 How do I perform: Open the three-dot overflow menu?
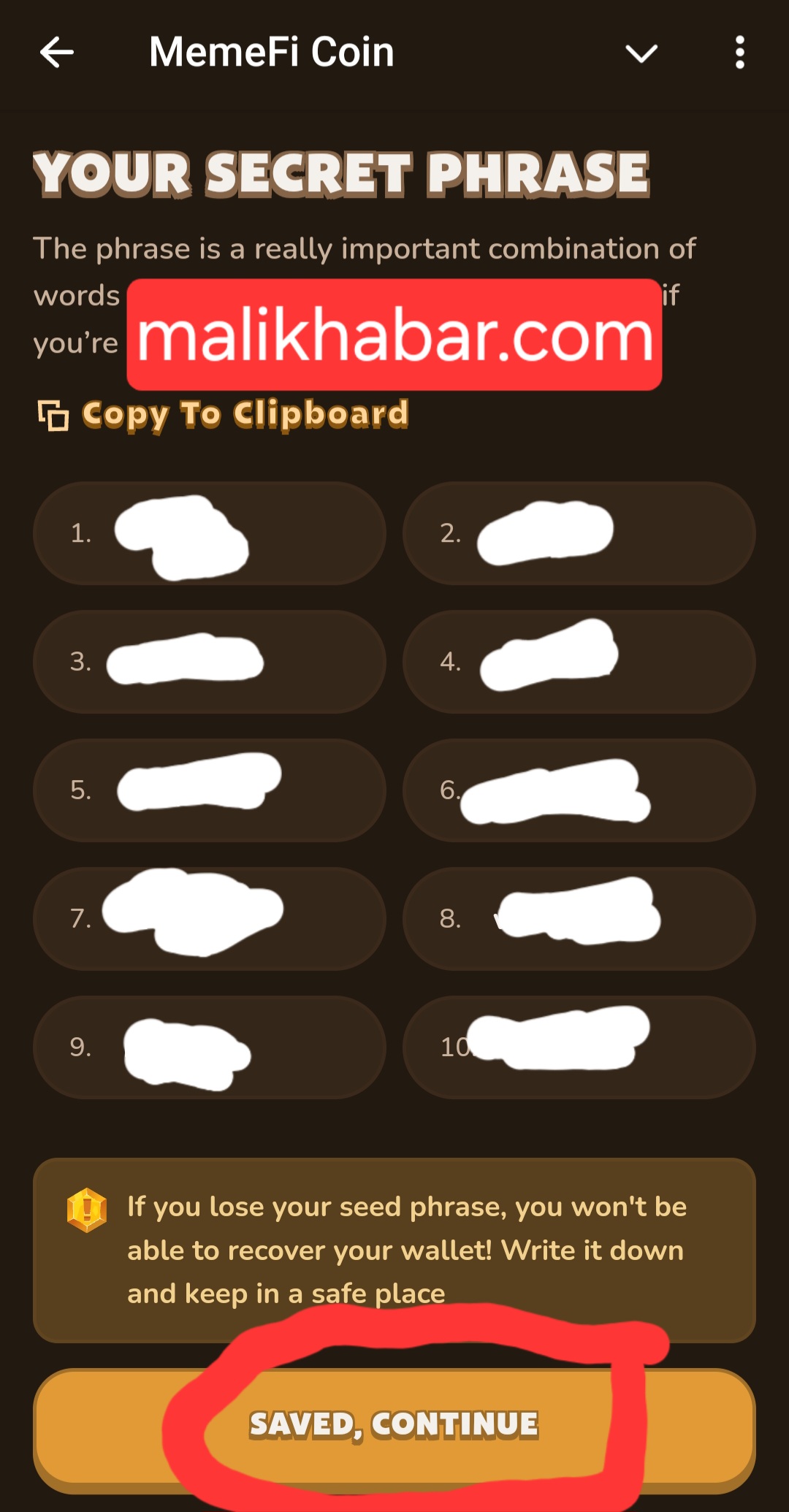click(x=739, y=53)
